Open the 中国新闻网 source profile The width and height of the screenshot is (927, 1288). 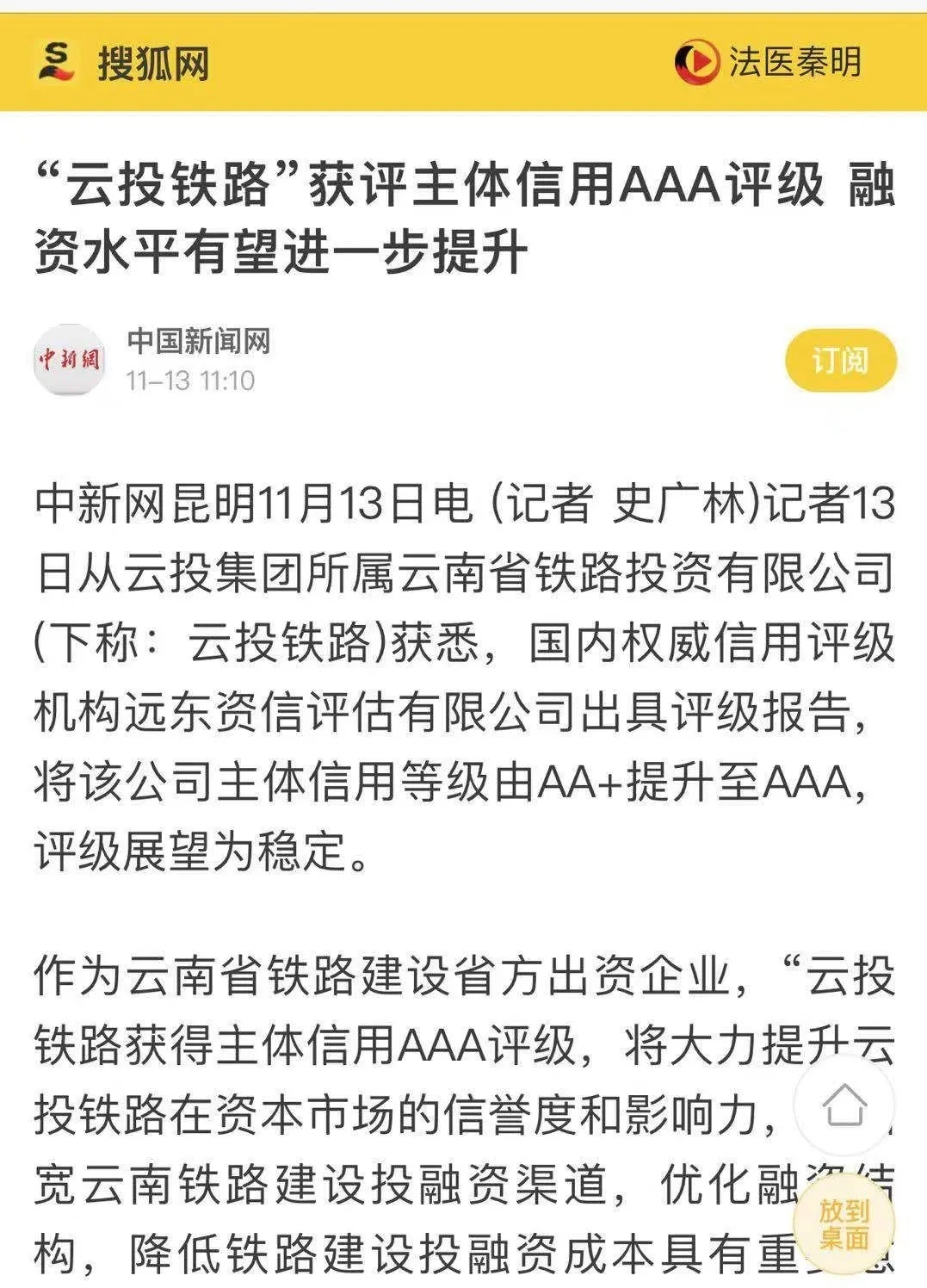coord(198,341)
